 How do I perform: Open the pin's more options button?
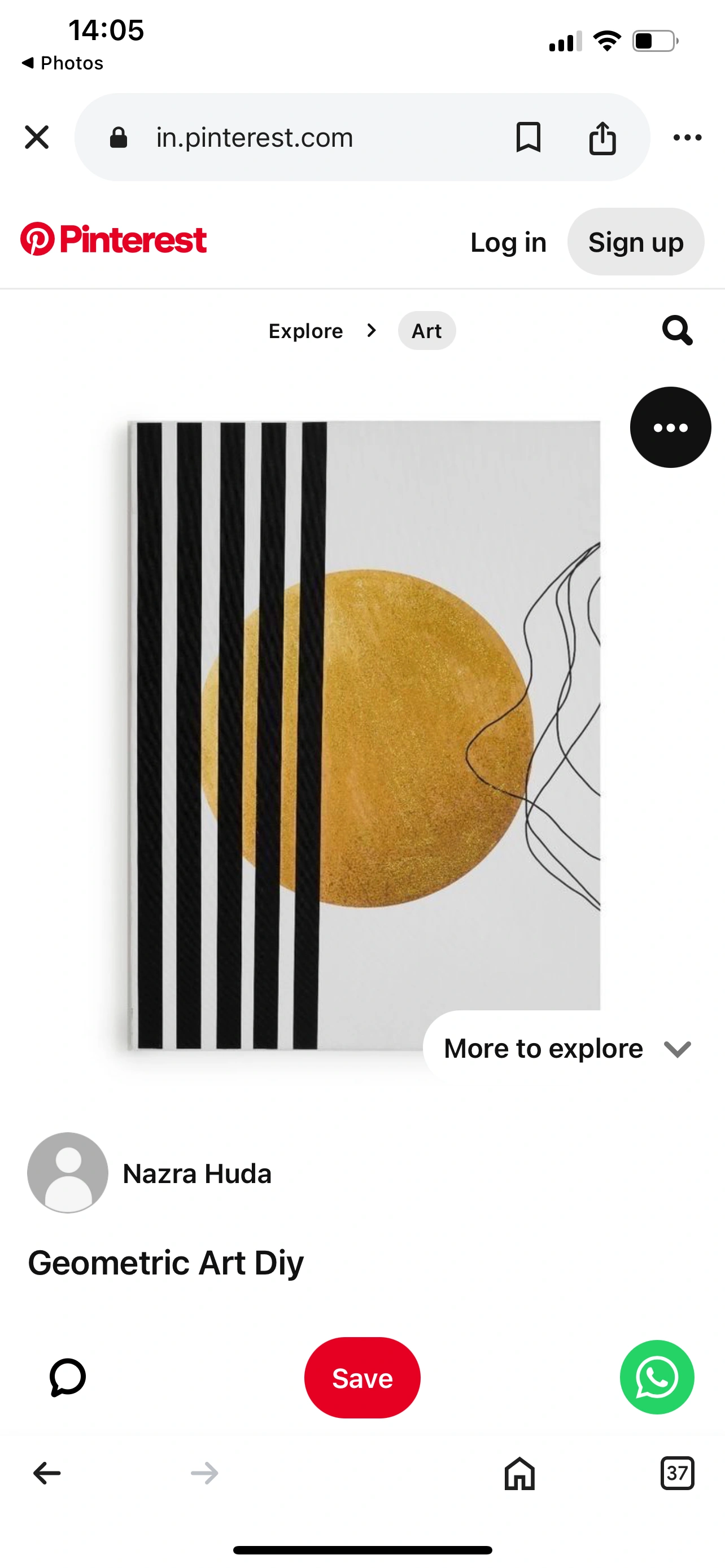click(670, 427)
